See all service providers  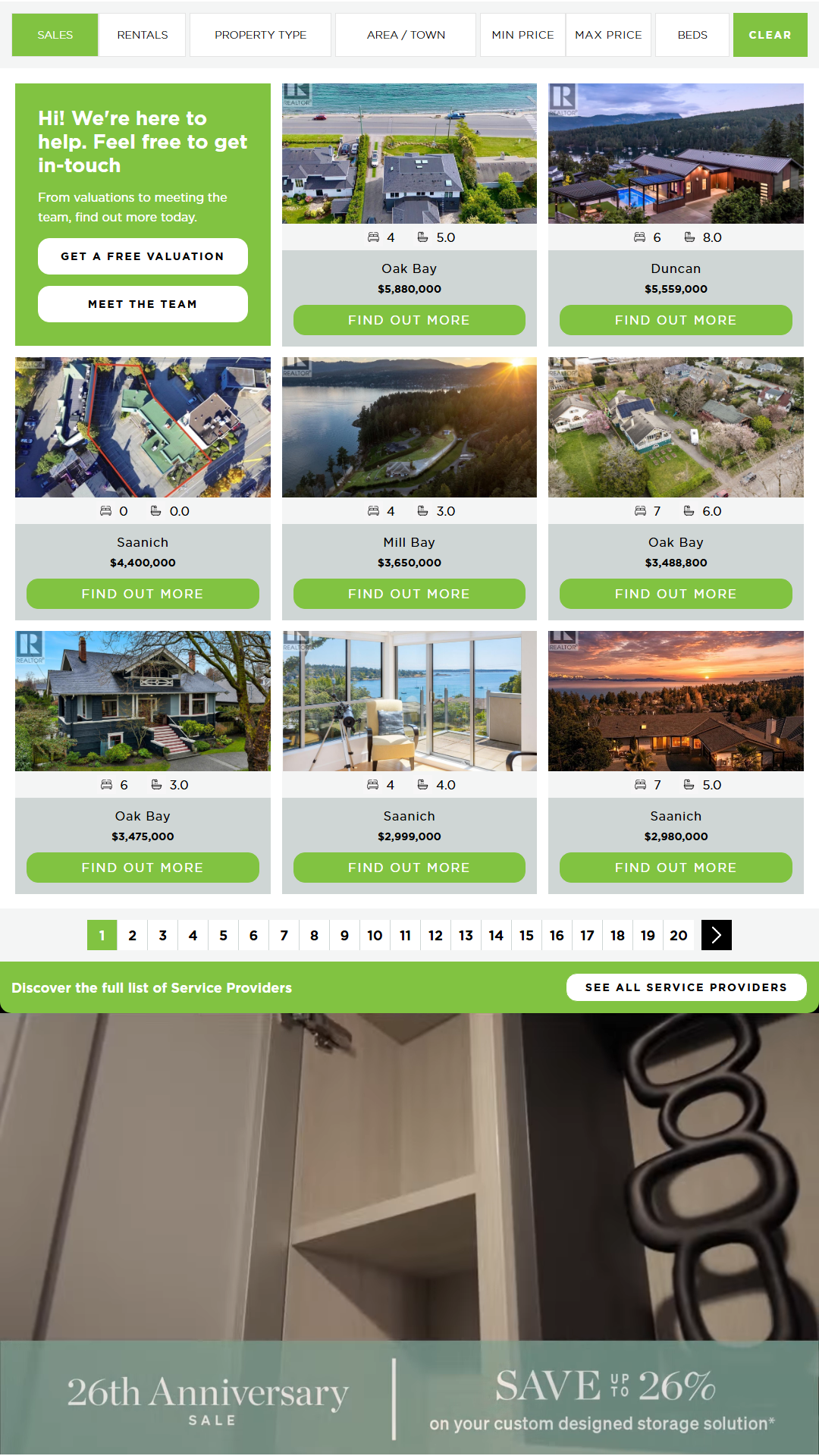(x=686, y=987)
